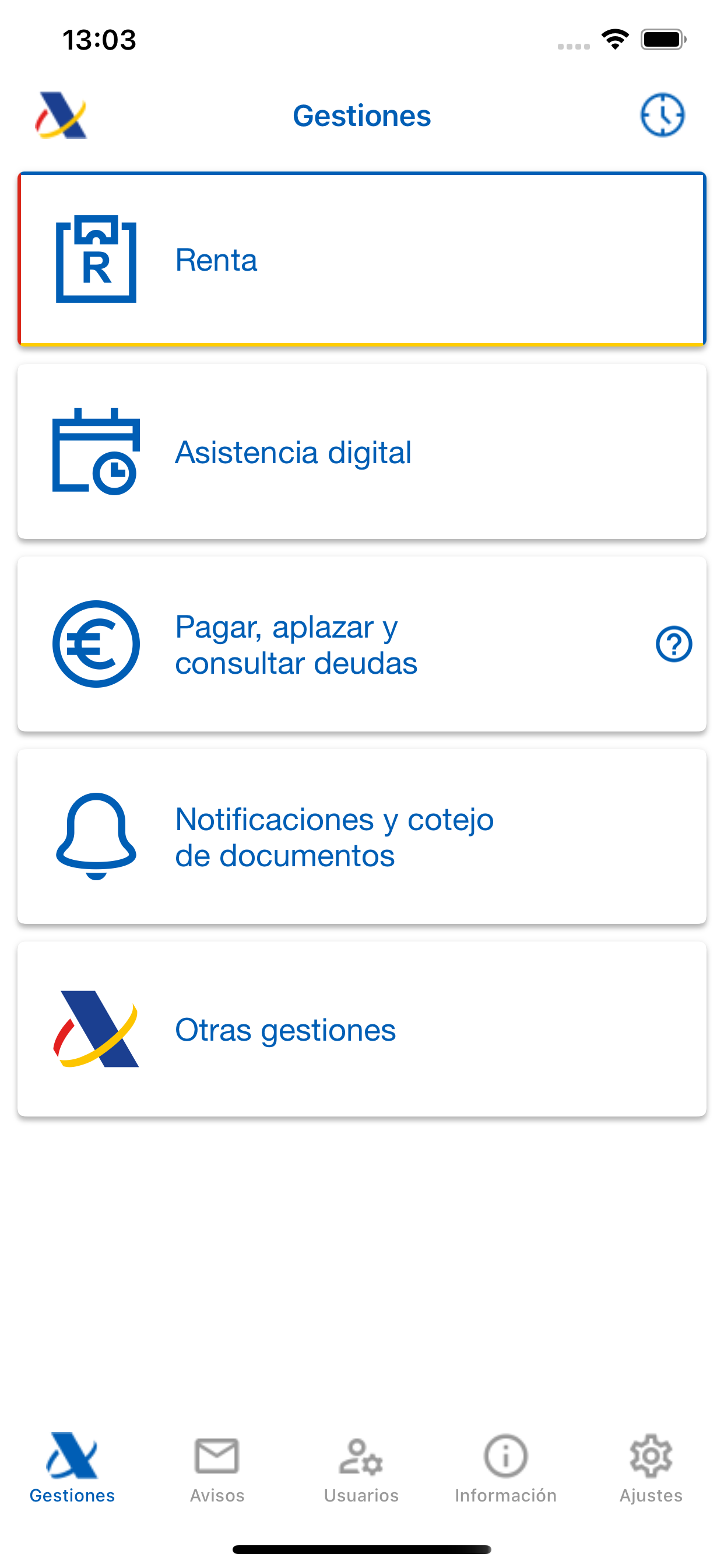Open the Información tab
The height and width of the screenshot is (1568, 724).
(x=505, y=1468)
